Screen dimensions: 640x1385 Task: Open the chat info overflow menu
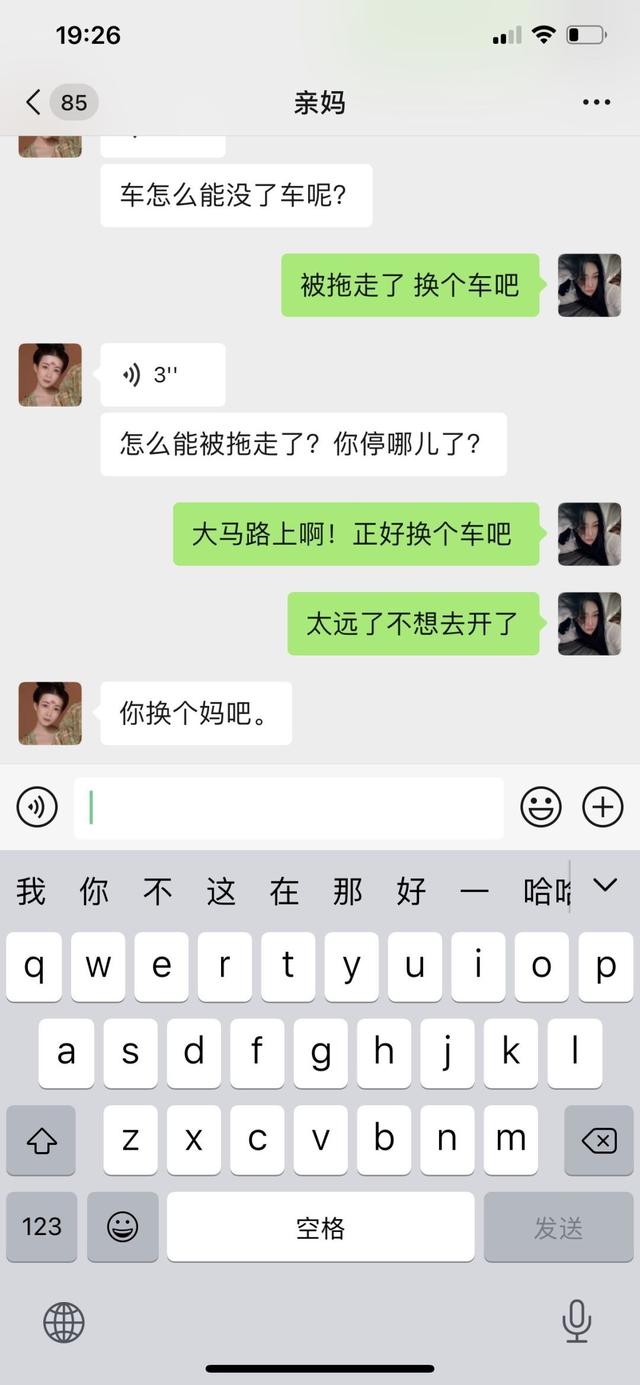[x=596, y=102]
